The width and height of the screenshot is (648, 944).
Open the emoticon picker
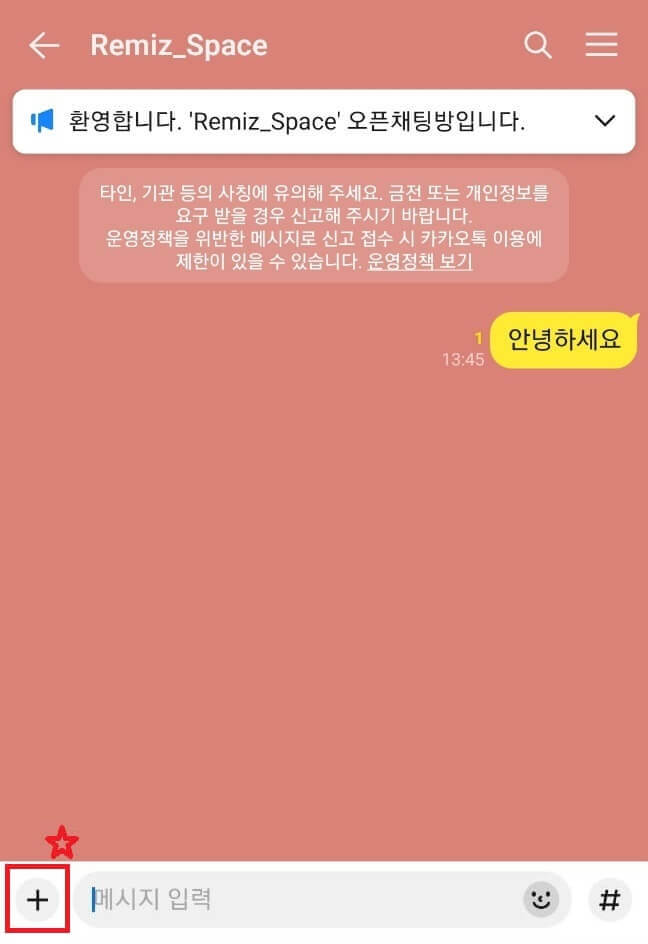pos(541,900)
